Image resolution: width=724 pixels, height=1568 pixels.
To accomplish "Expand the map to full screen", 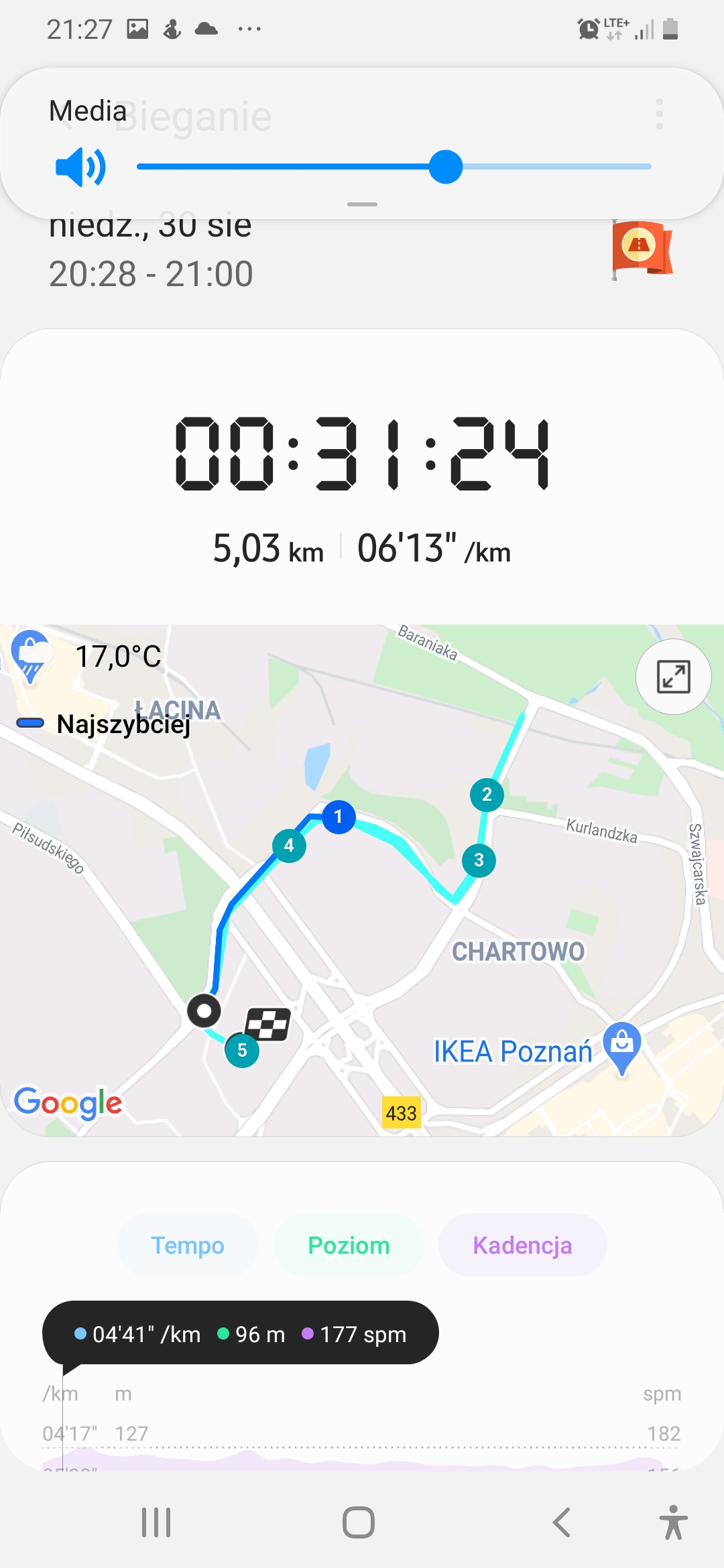I will pos(672,677).
